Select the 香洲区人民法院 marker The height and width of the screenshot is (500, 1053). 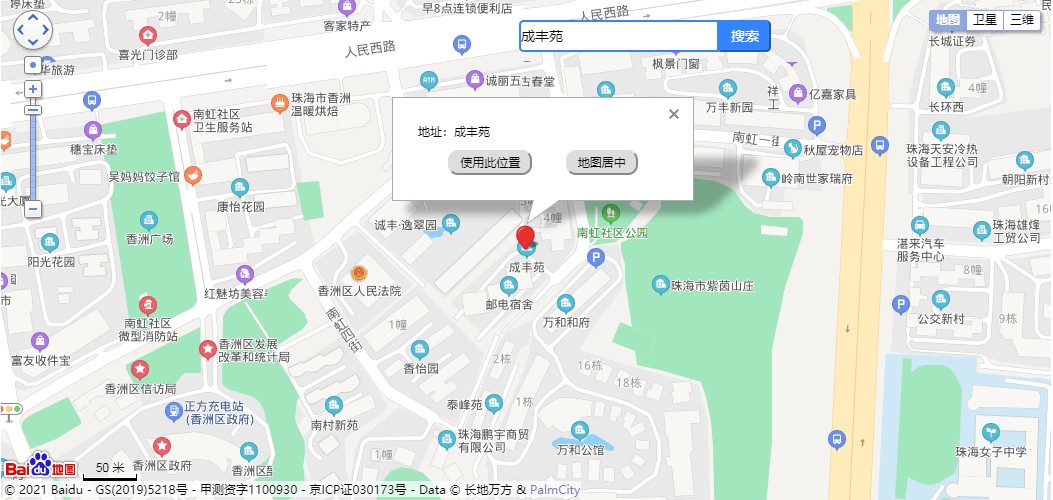coord(359,273)
